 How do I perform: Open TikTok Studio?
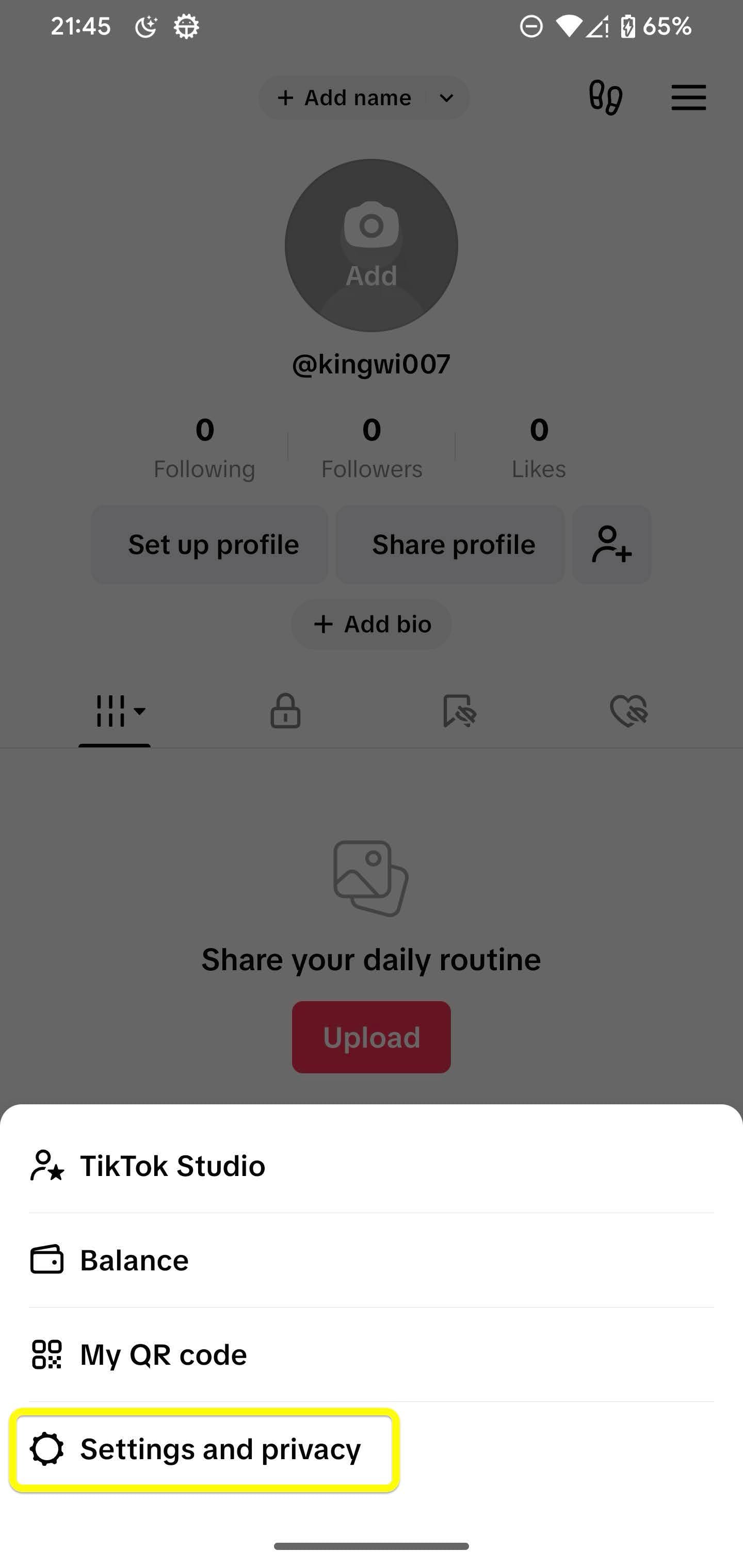click(372, 1166)
